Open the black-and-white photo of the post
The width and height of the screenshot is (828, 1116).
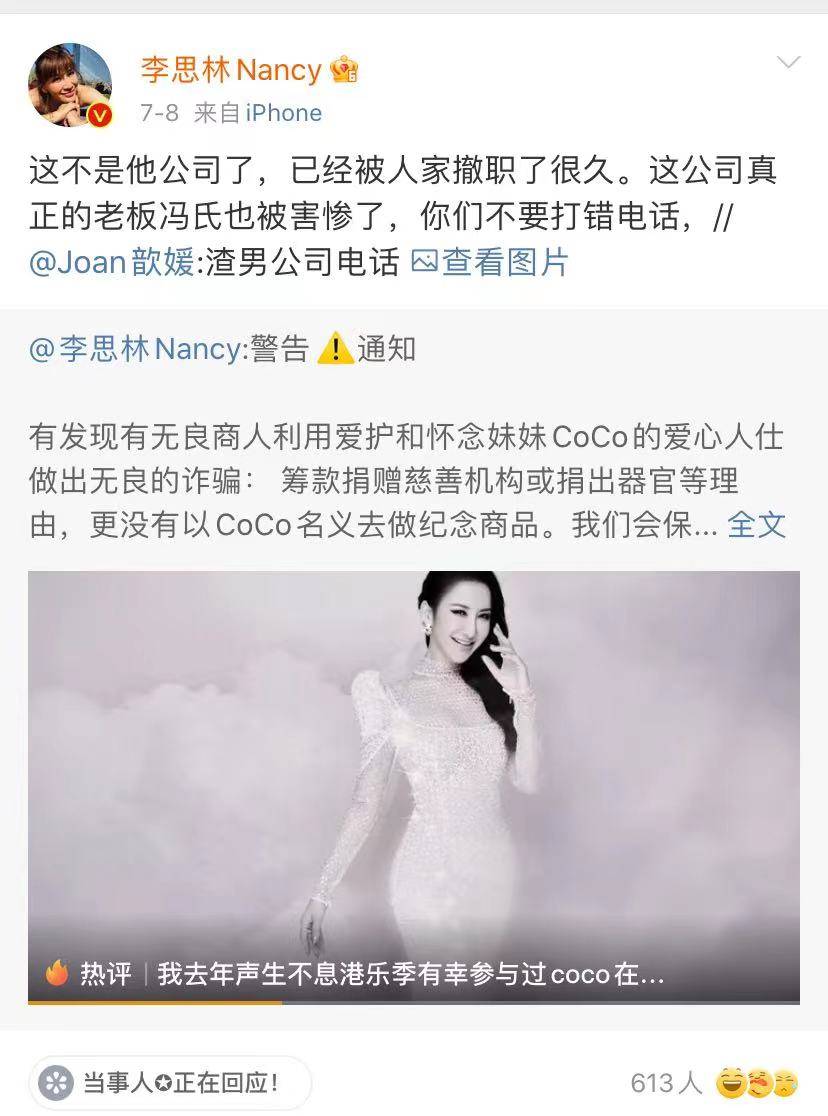click(x=413, y=760)
